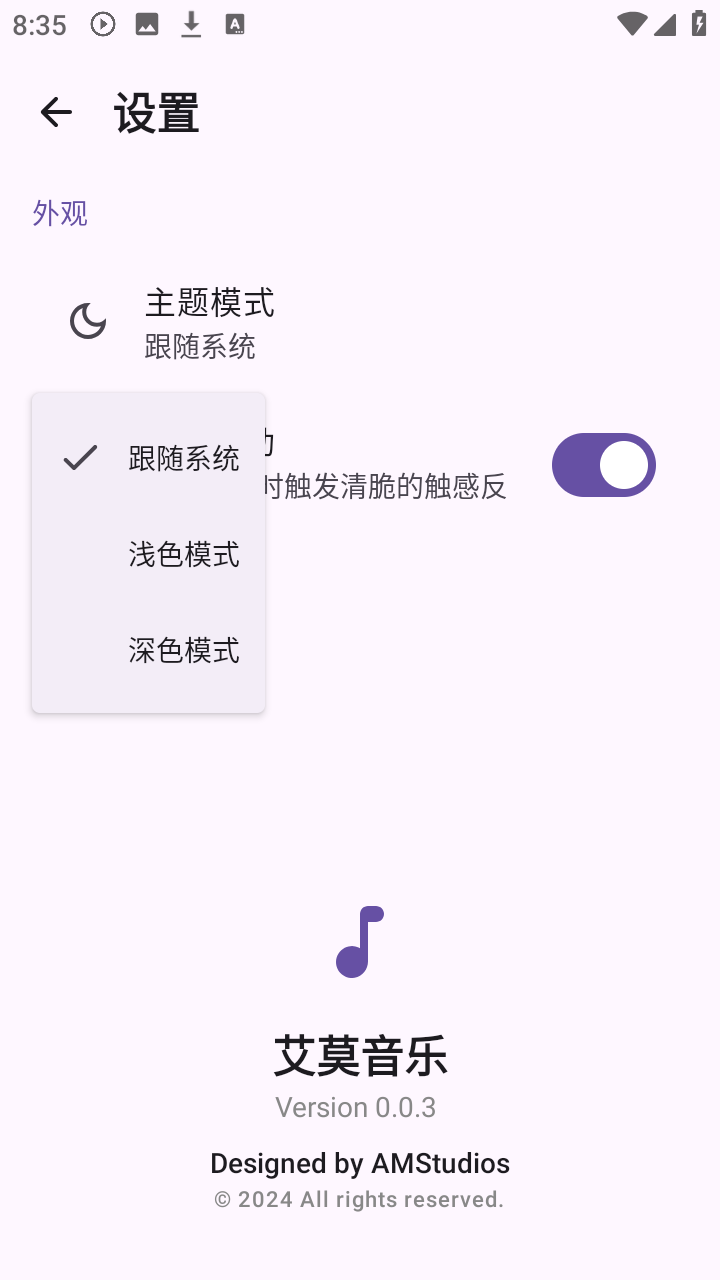Select the 深色模式 option
This screenshot has height=1280, width=720.
tap(183, 650)
